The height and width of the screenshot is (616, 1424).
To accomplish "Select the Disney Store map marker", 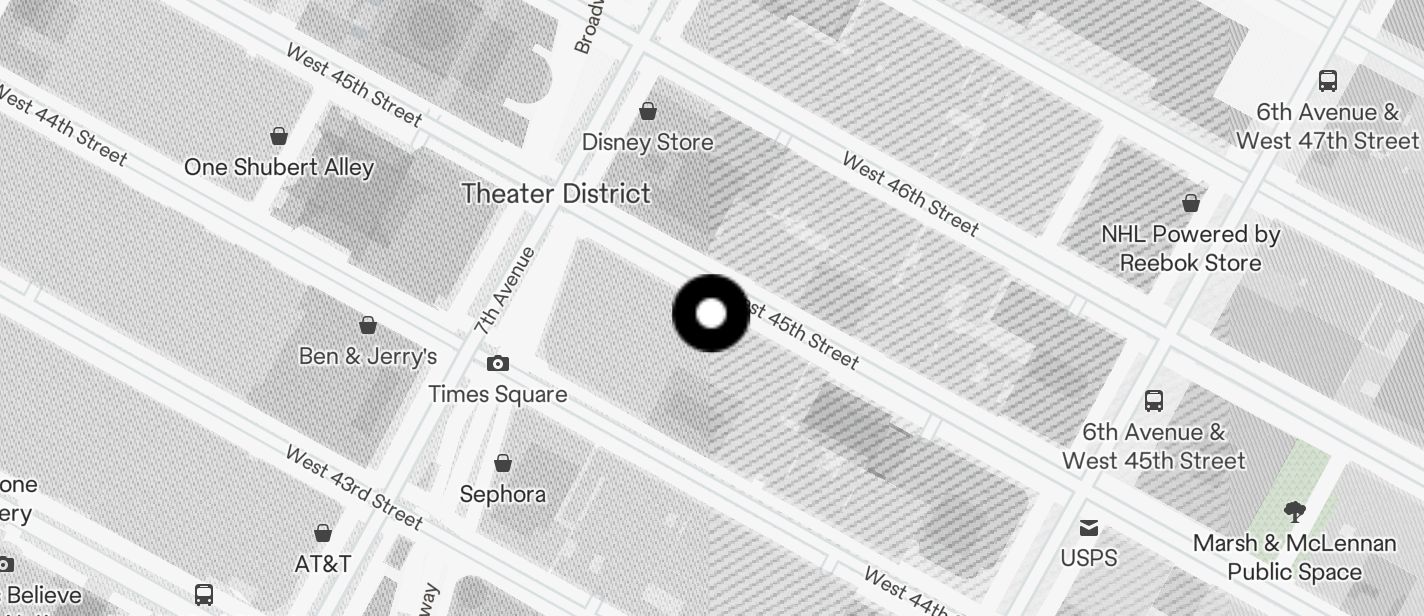I will click(648, 111).
